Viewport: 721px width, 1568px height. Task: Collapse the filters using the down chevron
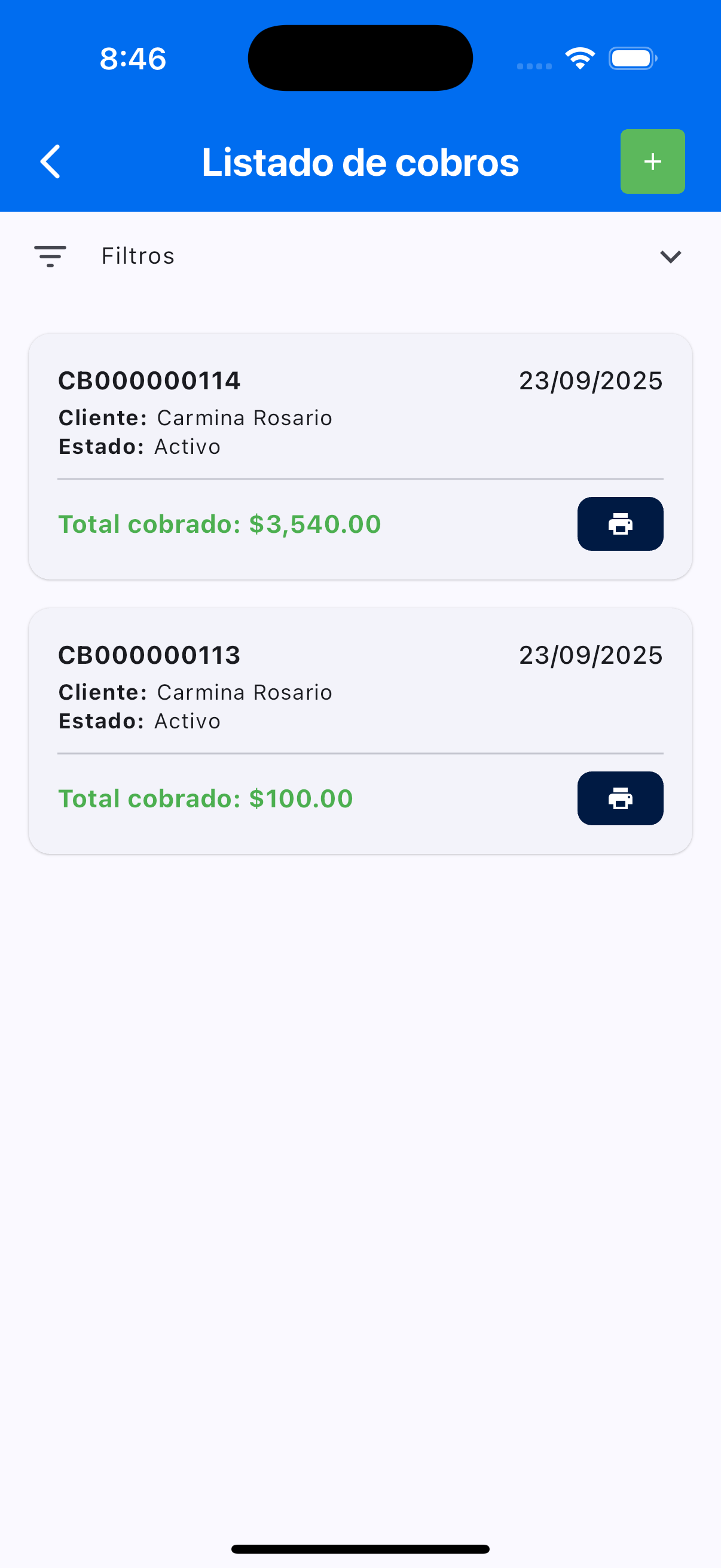[x=671, y=257]
